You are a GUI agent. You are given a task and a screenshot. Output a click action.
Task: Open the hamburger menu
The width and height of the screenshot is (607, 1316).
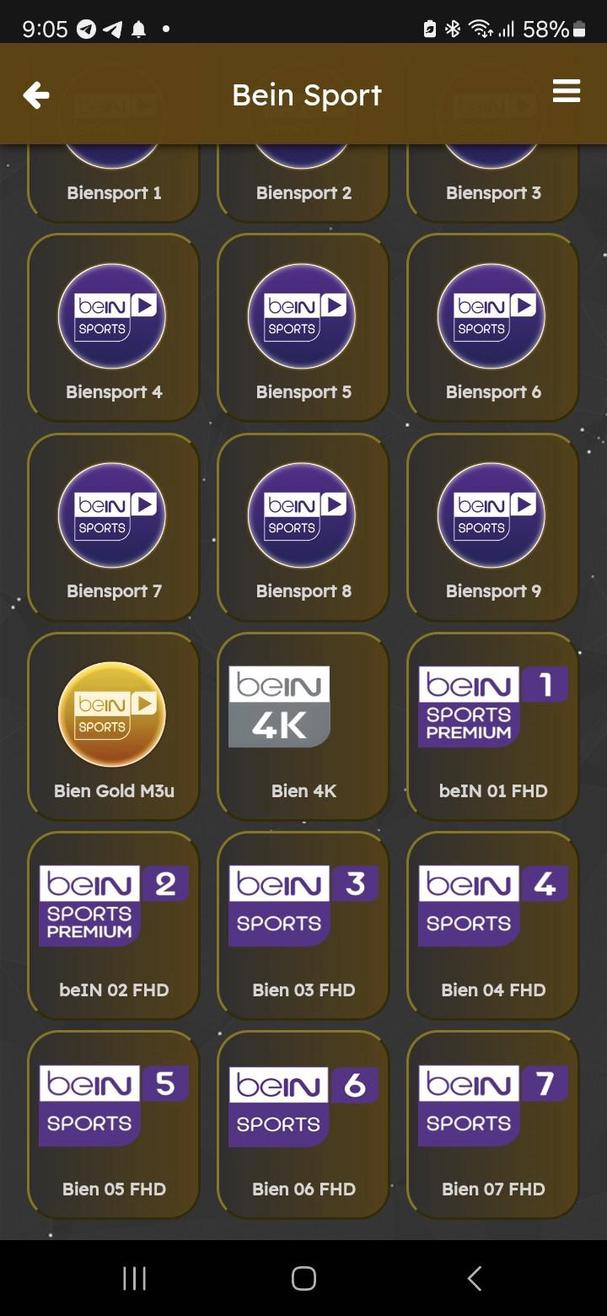pos(566,92)
